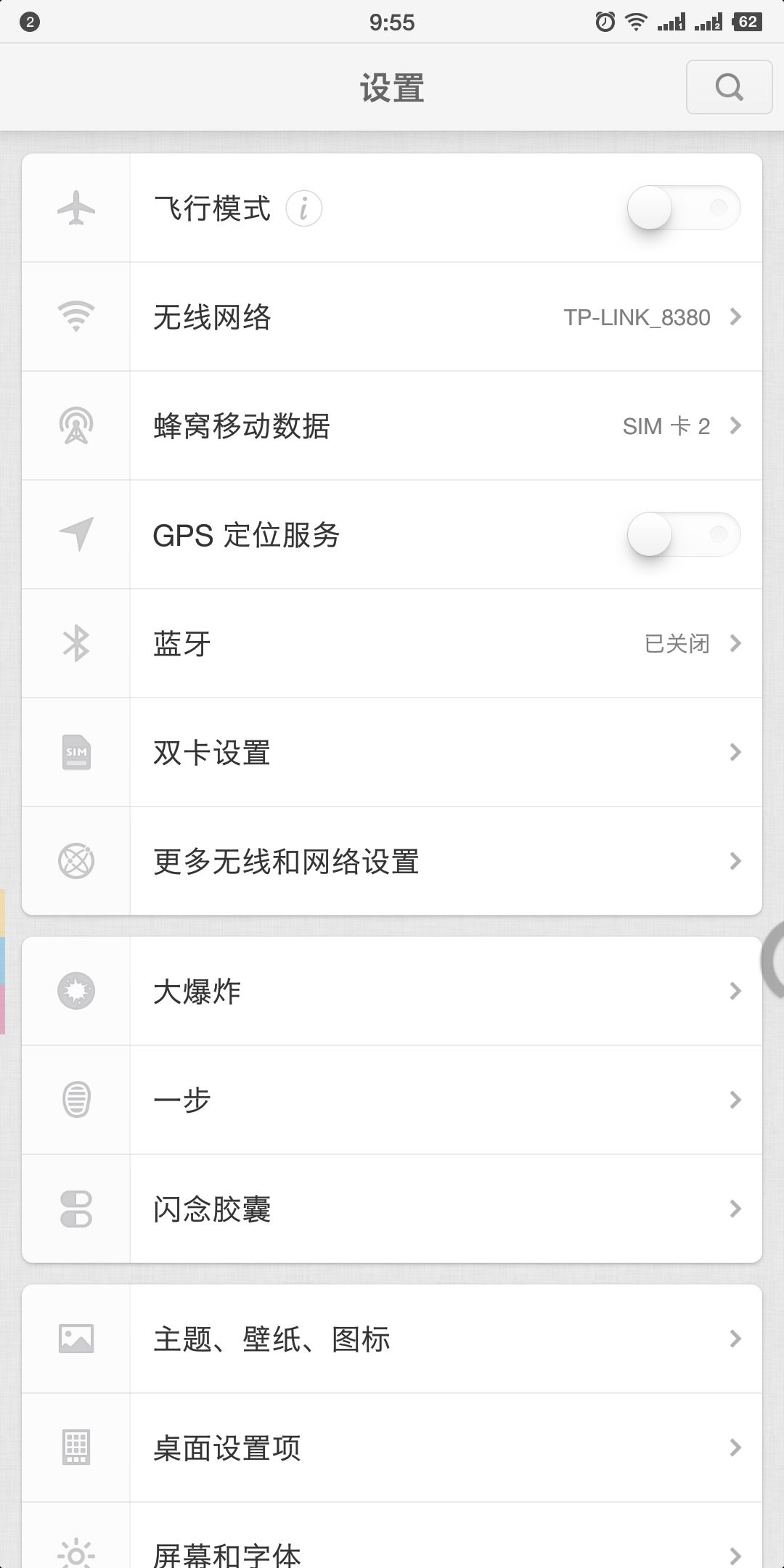Viewport: 784px width, 1568px height.
Task: Click the cellular tower icon for mobile data
Action: (75, 425)
